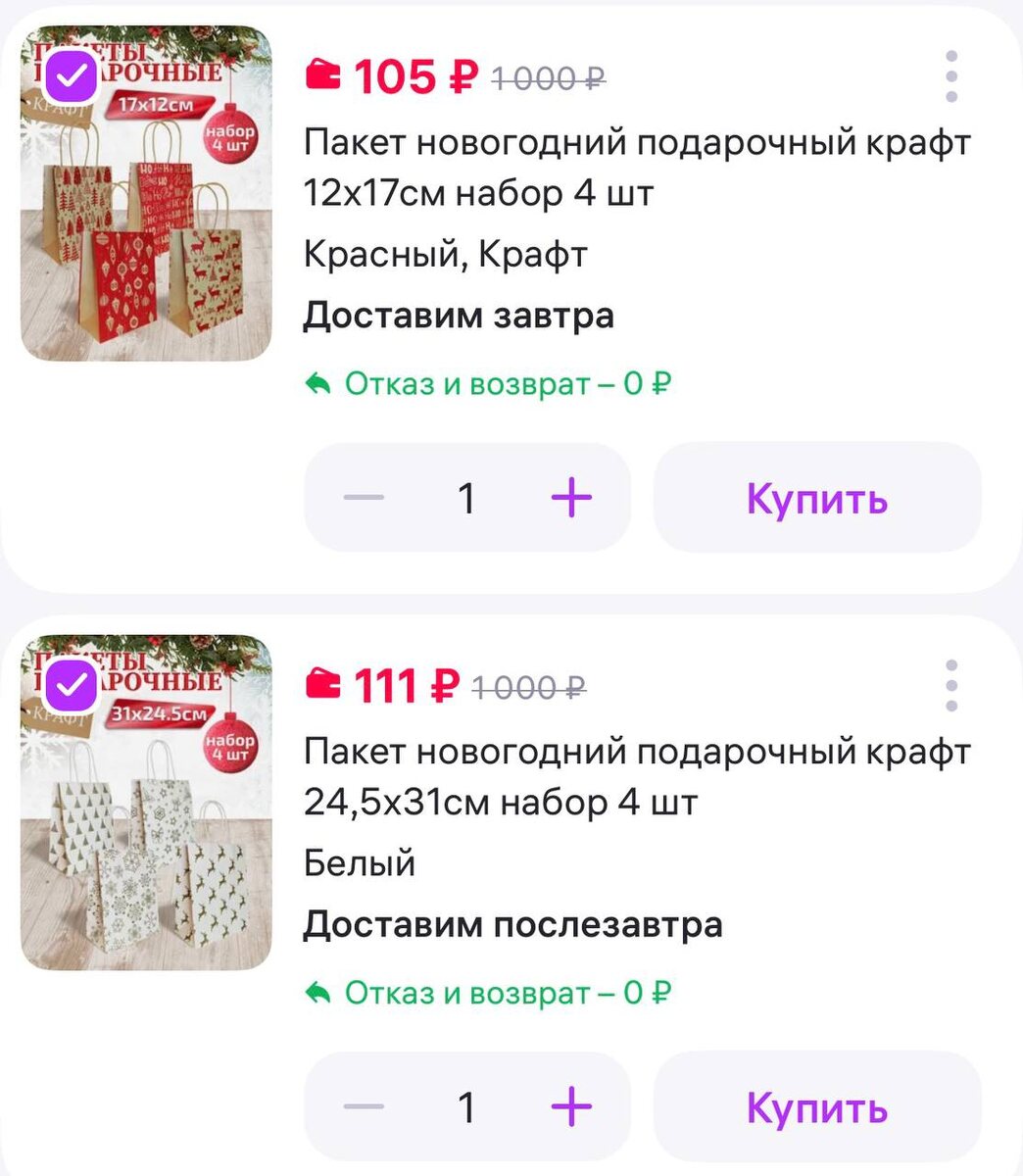Uncheck the 12x17см gift bag set
The image size is (1023, 1176).
click(70, 75)
